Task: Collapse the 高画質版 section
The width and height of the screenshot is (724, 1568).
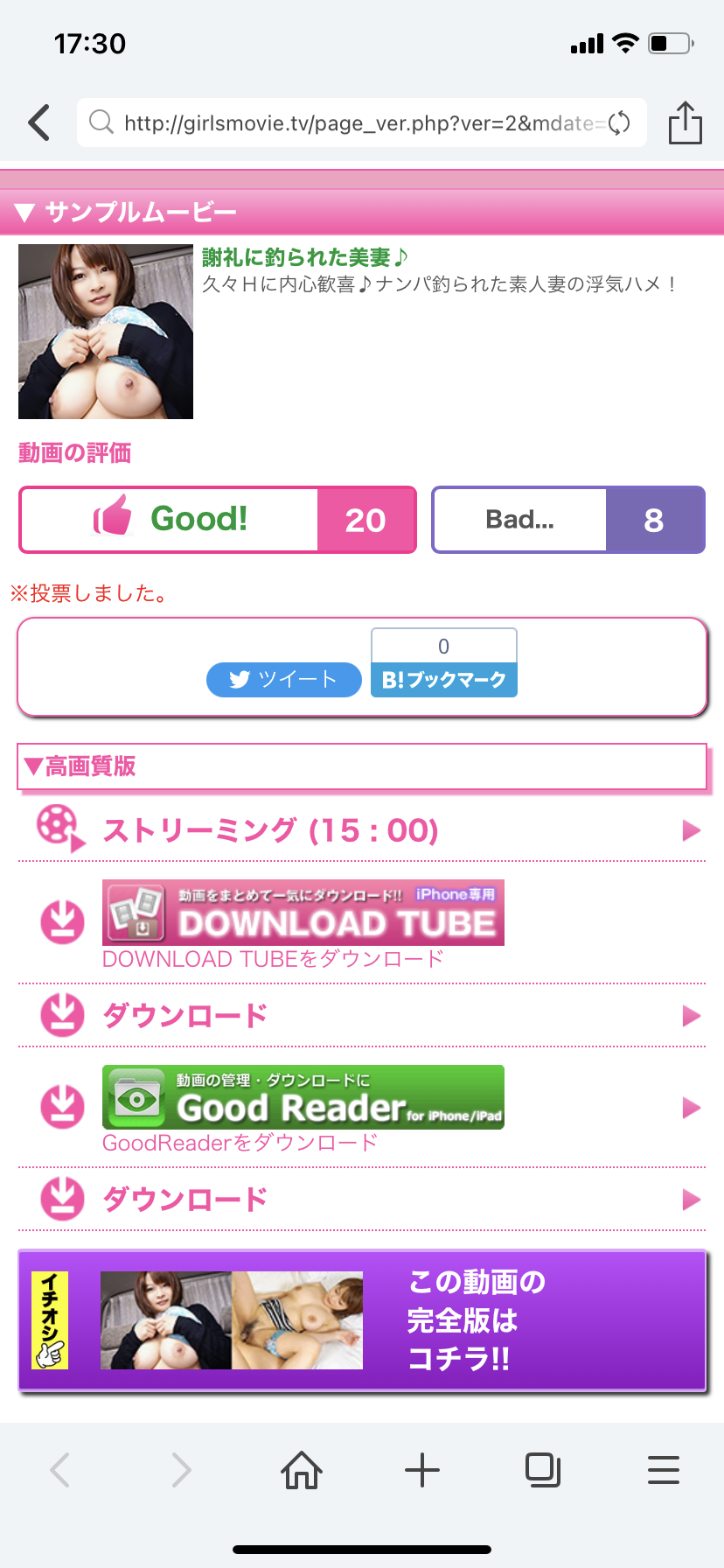Action: pos(35,766)
